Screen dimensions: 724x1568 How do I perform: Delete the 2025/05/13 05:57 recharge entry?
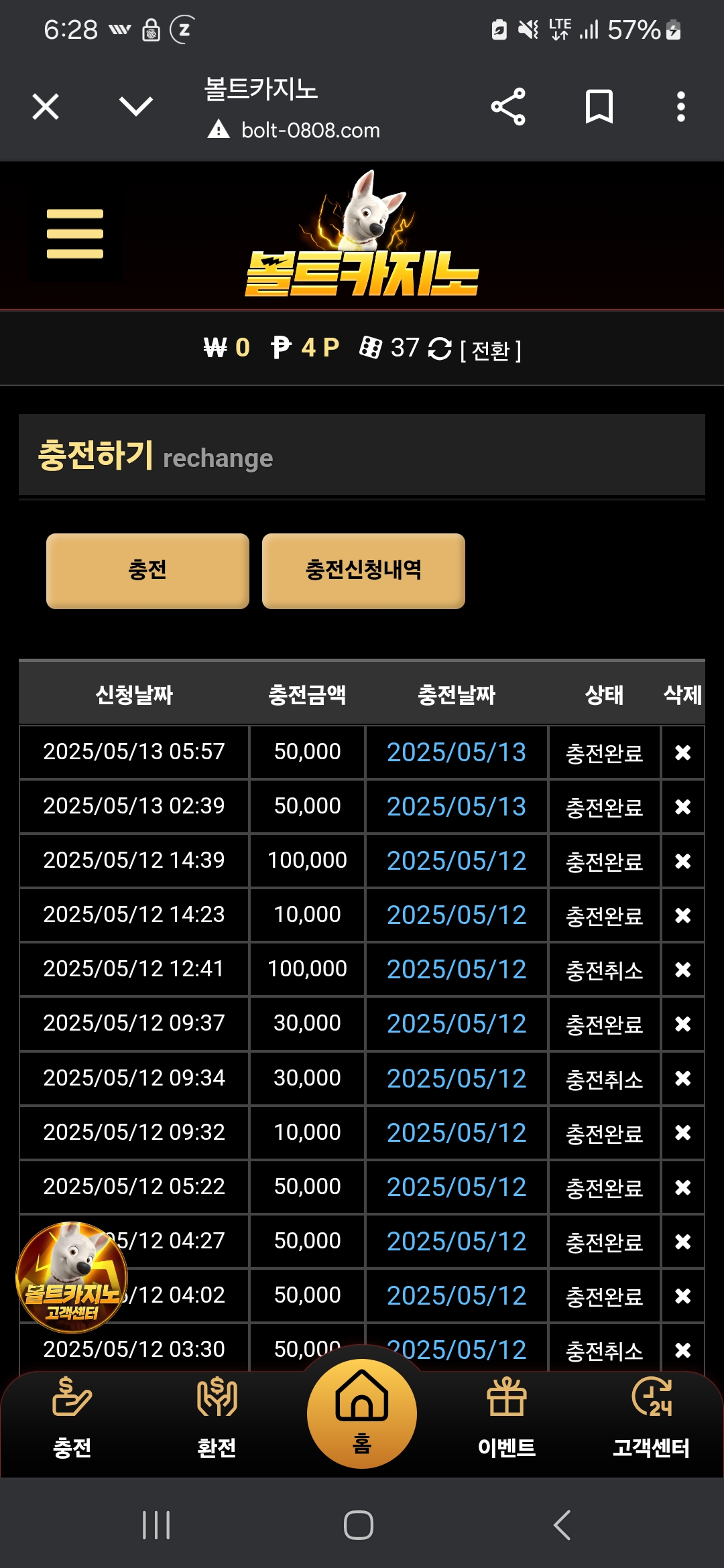[682, 753]
